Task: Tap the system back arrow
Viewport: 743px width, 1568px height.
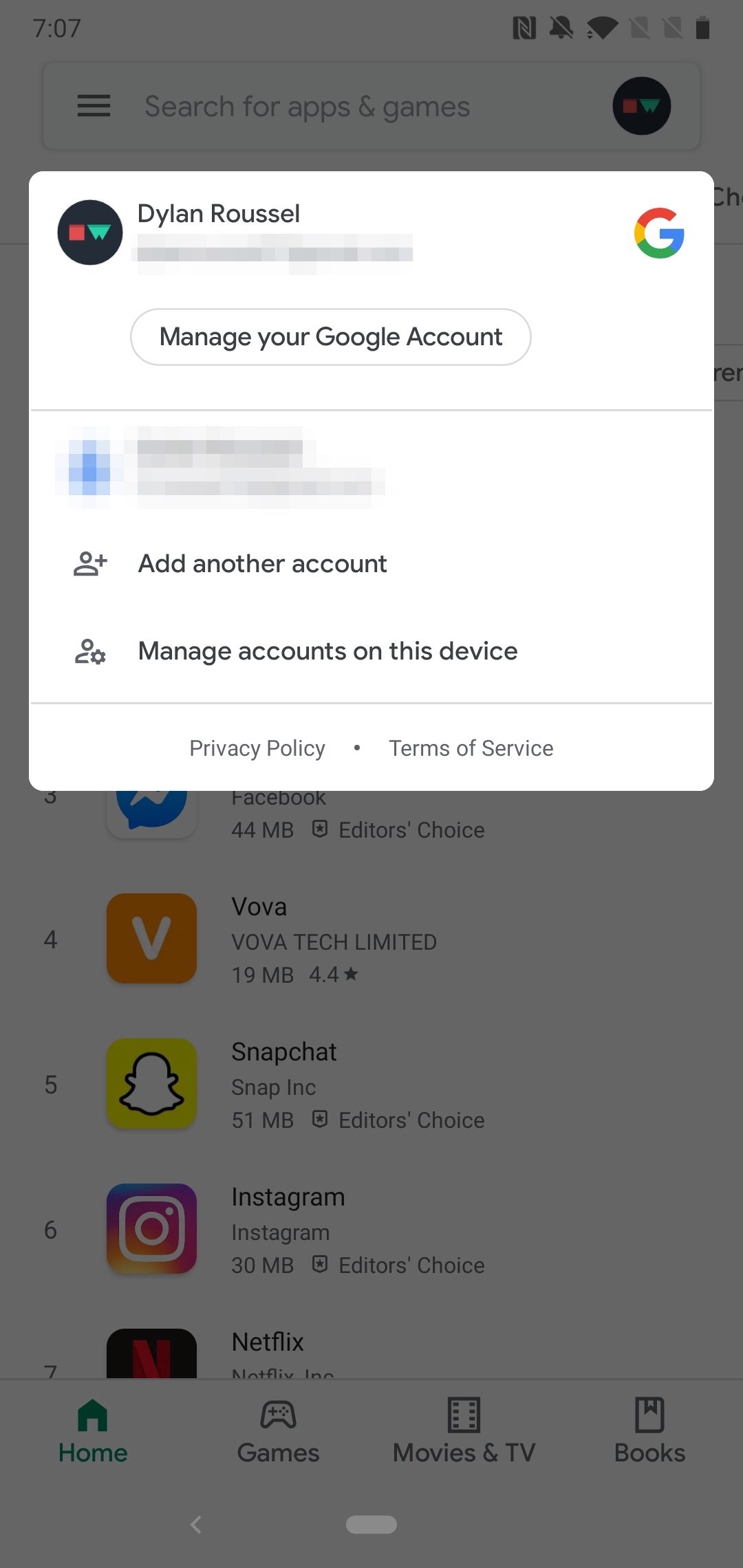Action: 196,1525
